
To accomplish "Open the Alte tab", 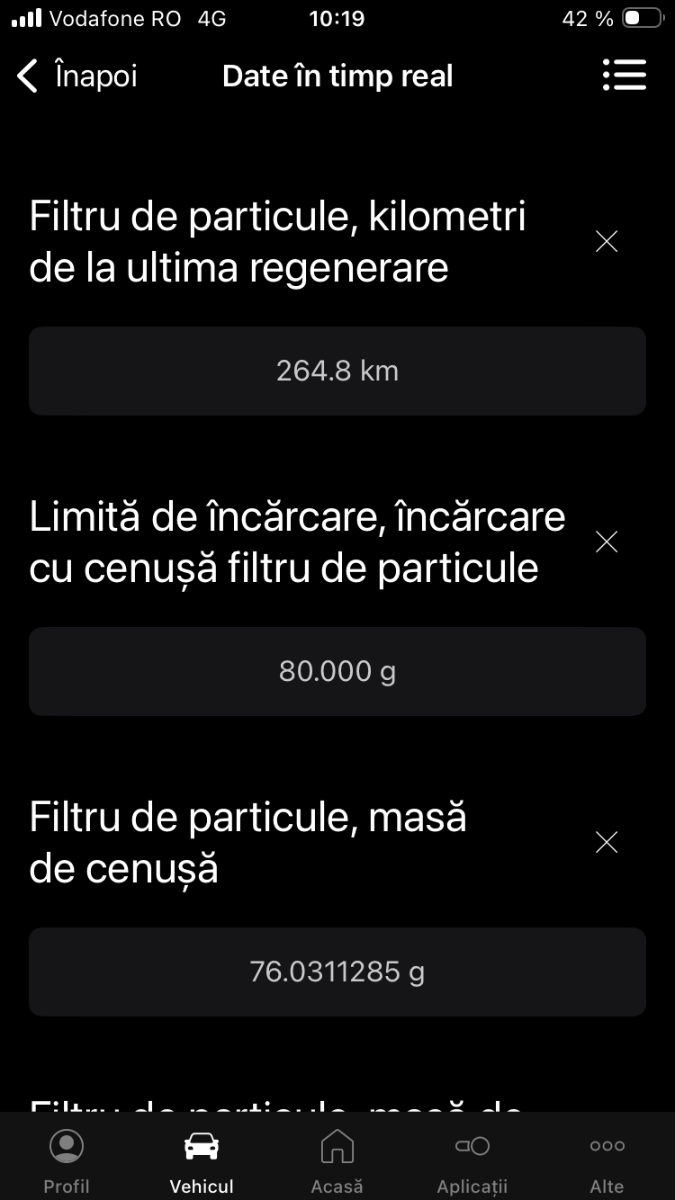I will [607, 1160].
